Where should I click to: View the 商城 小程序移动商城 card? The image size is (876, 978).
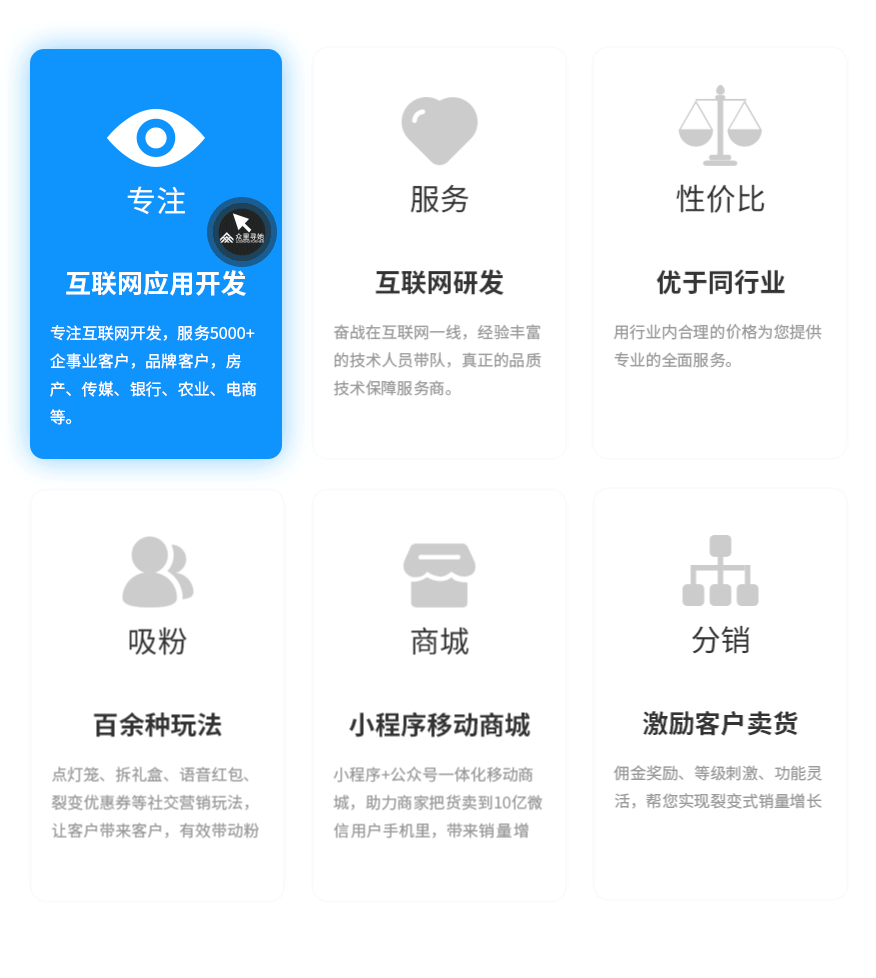[439, 695]
